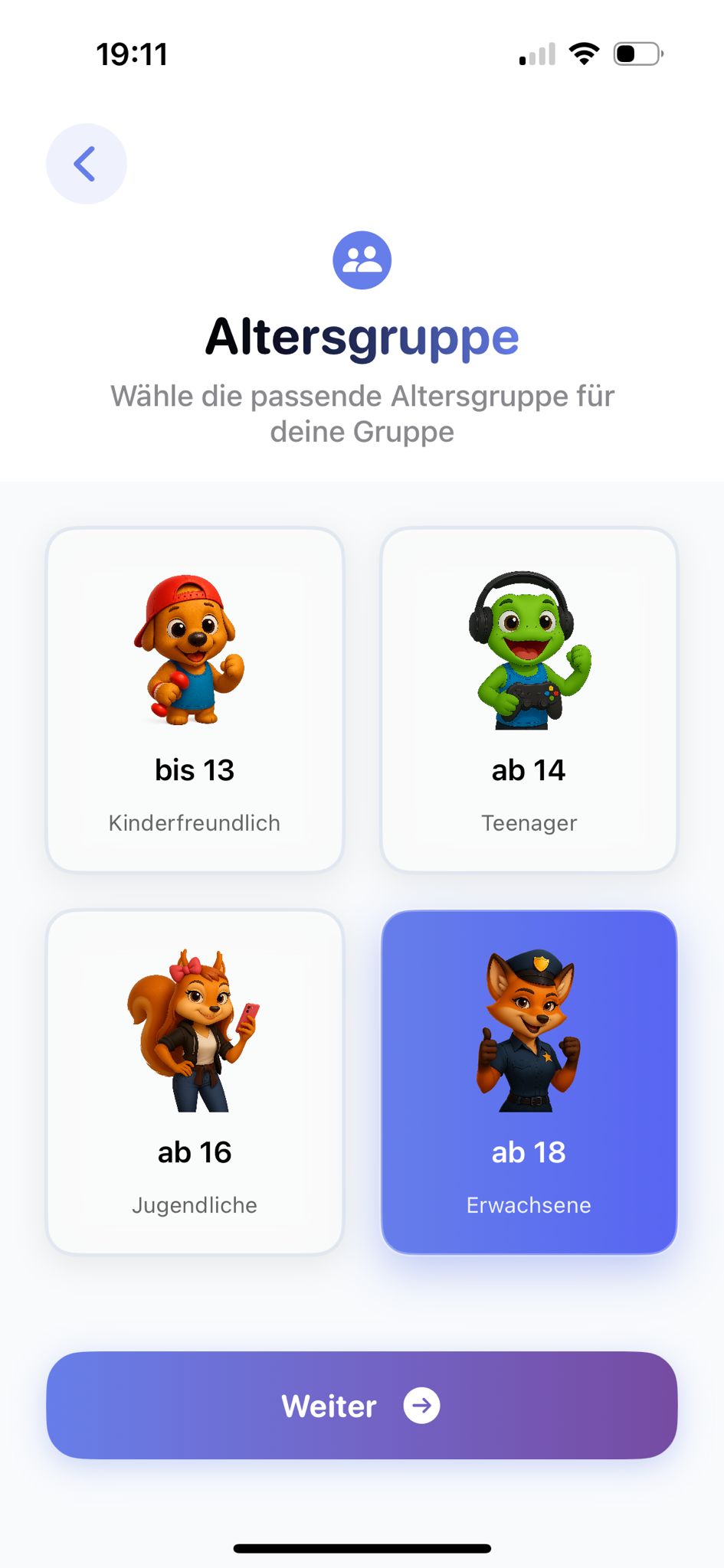Tap the Wi-Fi icon in the status bar
This screenshot has height=1568, width=724.
(583, 54)
